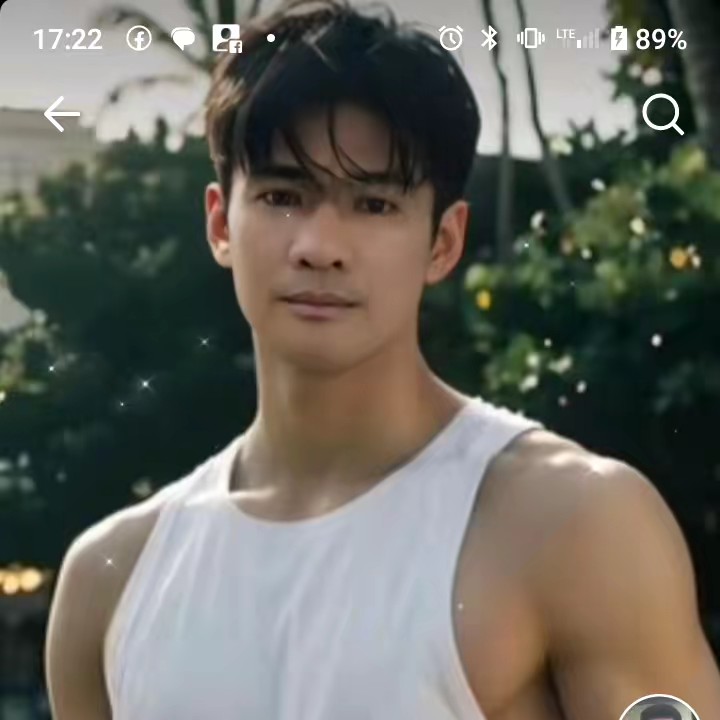Go back using the top-left arrow
Screen dimensions: 720x720
pyautogui.click(x=61, y=115)
